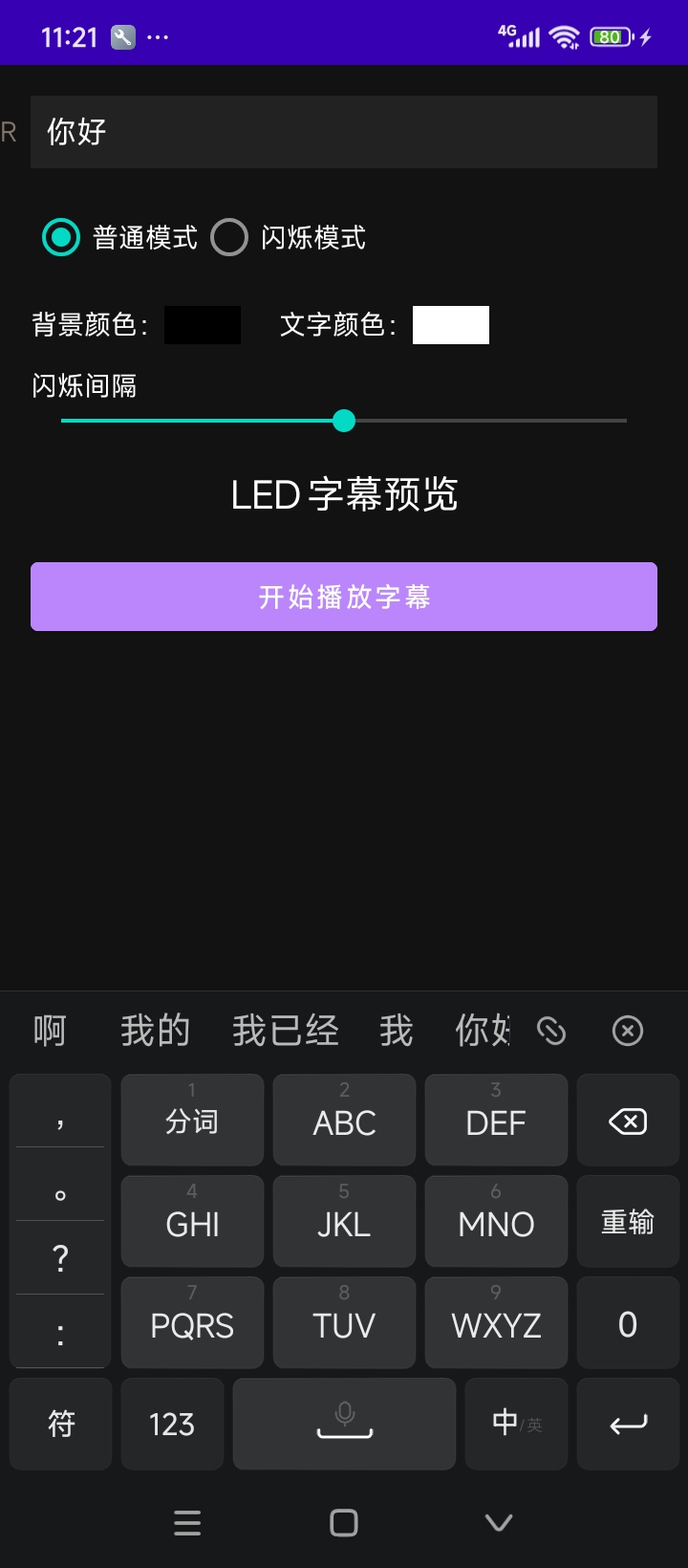The width and height of the screenshot is (688, 1568).
Task: Tap the text field containing 你好
Action: click(344, 132)
